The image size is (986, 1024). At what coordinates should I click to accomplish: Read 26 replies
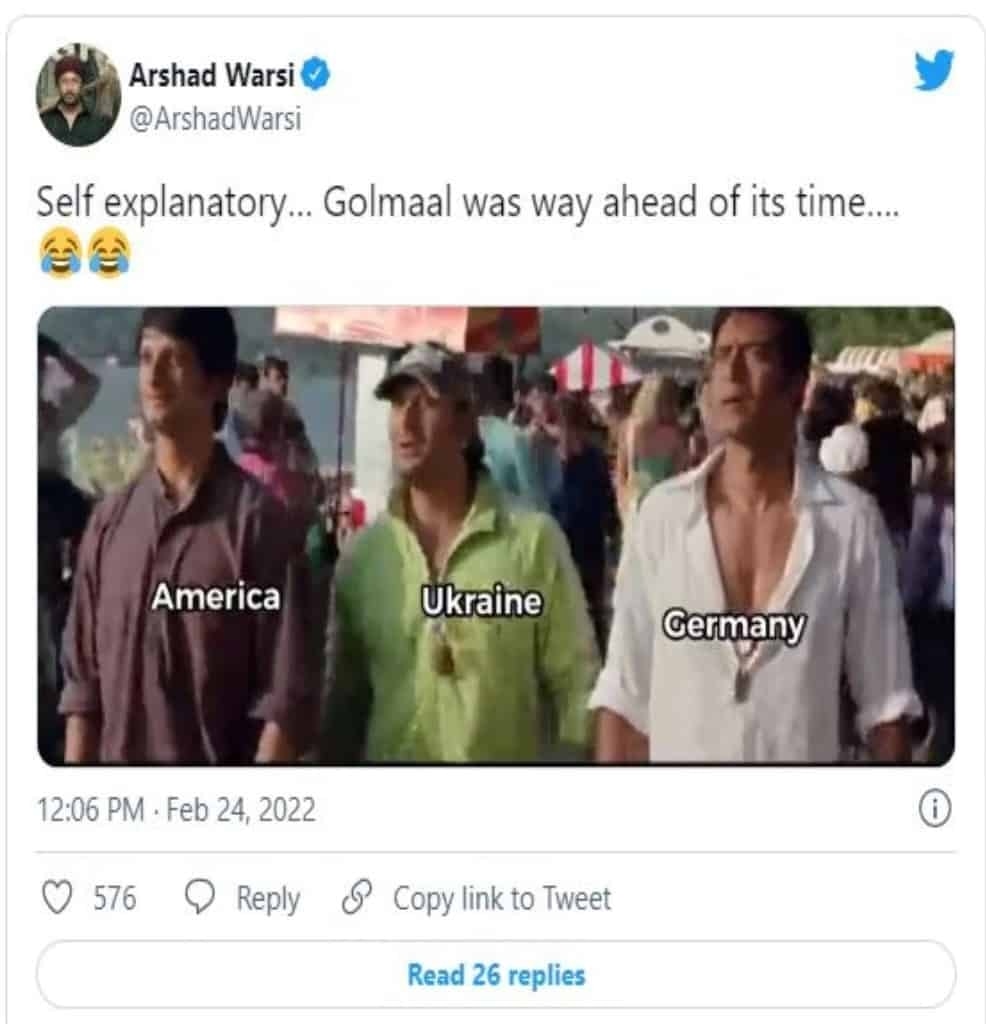point(496,975)
